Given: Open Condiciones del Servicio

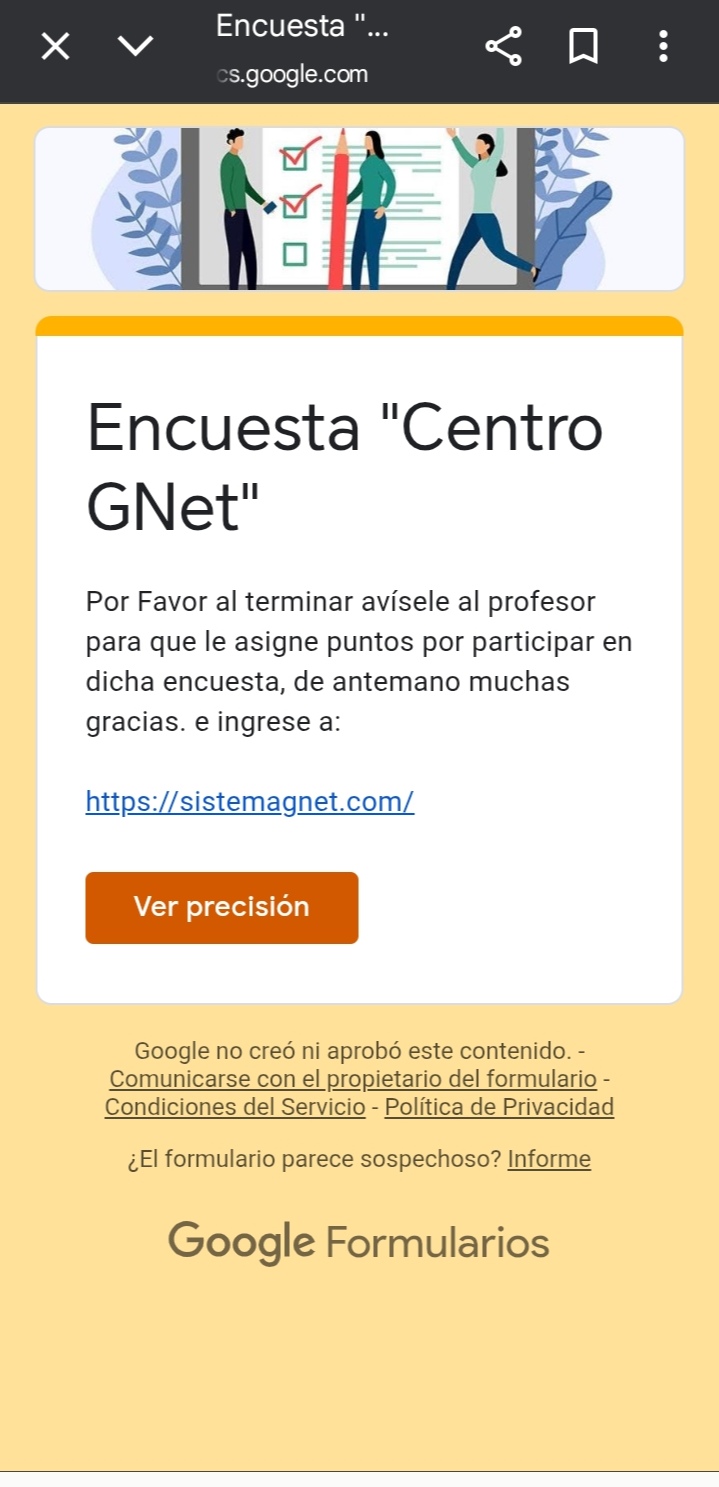Looking at the screenshot, I should pyautogui.click(x=235, y=1107).
